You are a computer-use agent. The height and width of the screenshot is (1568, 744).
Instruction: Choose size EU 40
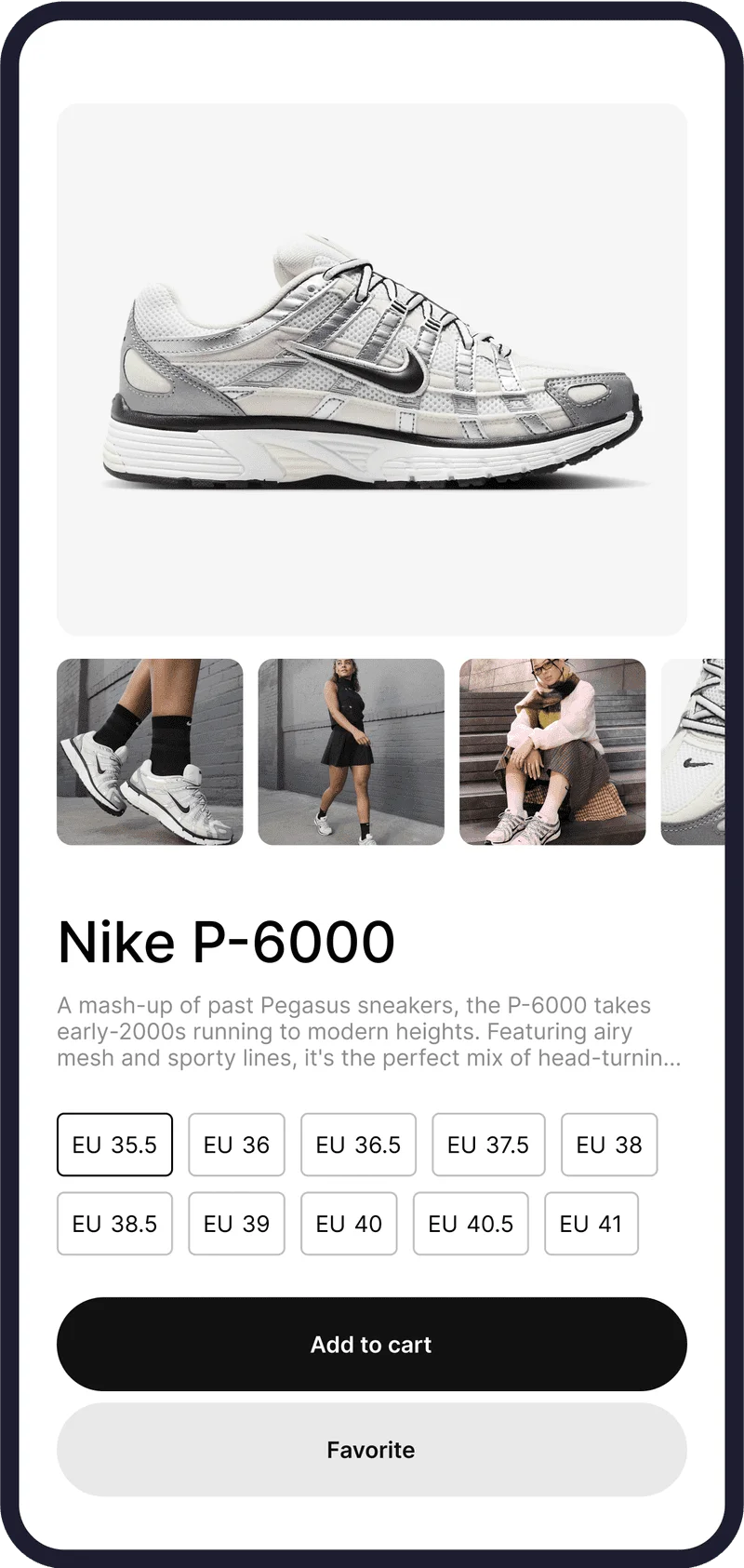tap(349, 1224)
